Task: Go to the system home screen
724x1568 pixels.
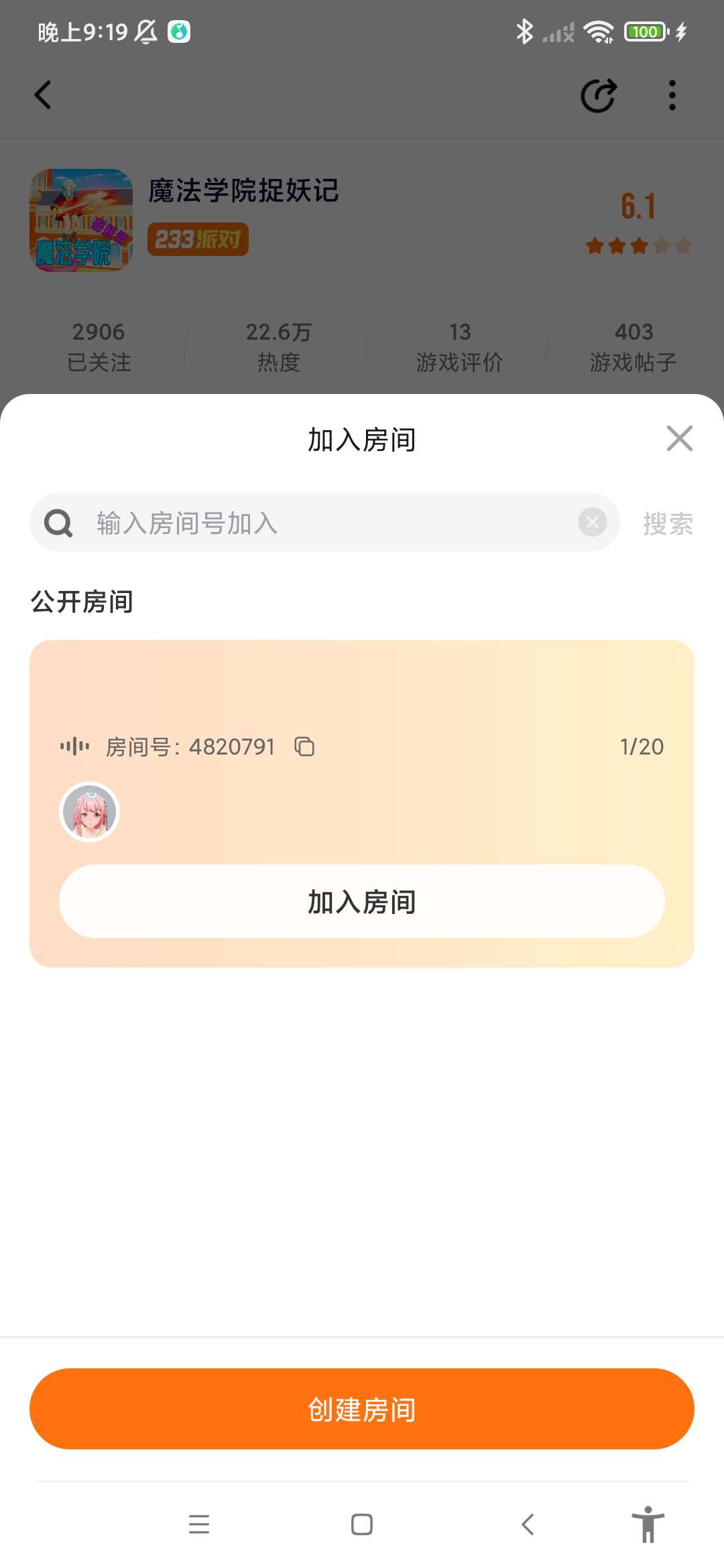Action: tap(362, 1524)
